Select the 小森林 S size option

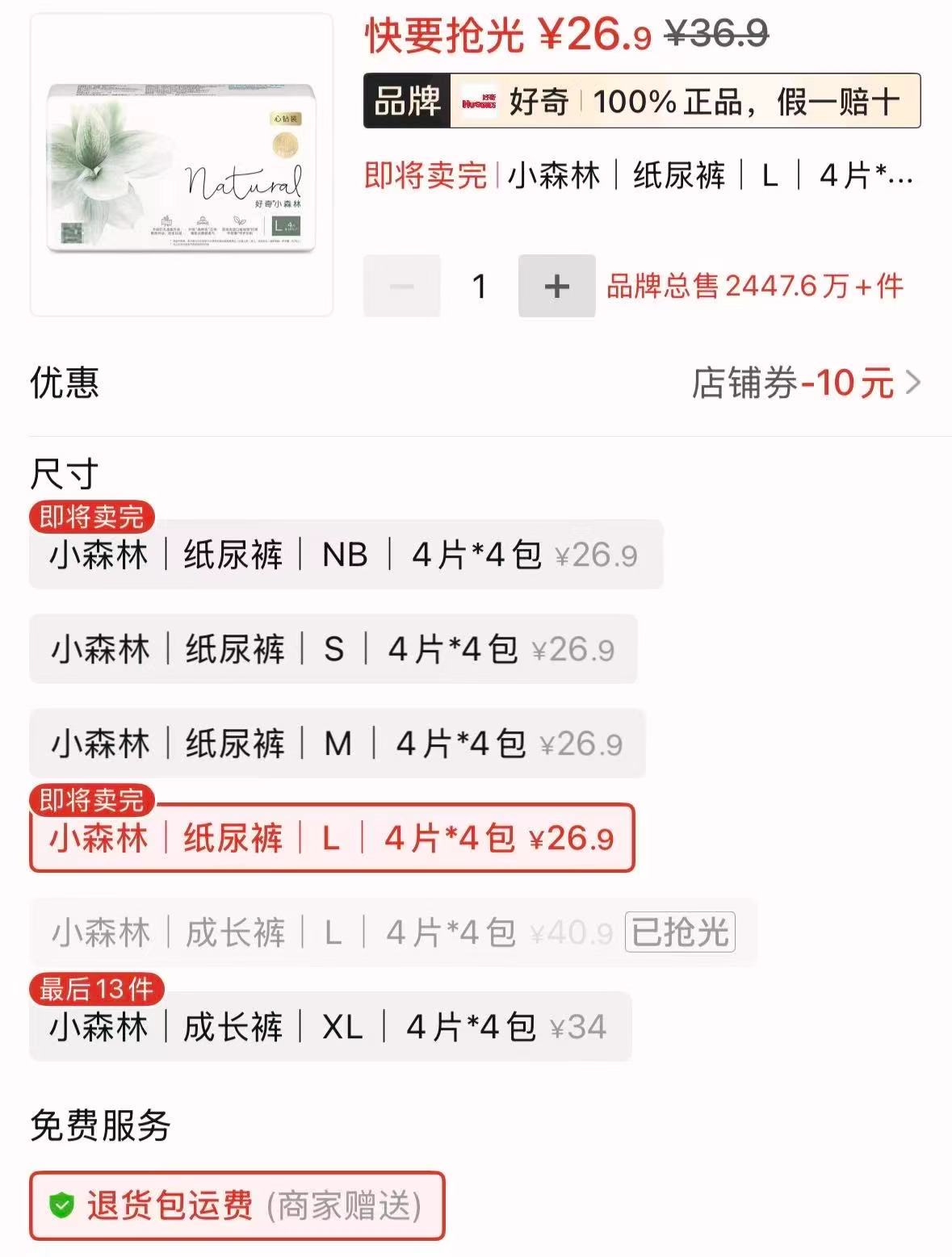coord(331,650)
